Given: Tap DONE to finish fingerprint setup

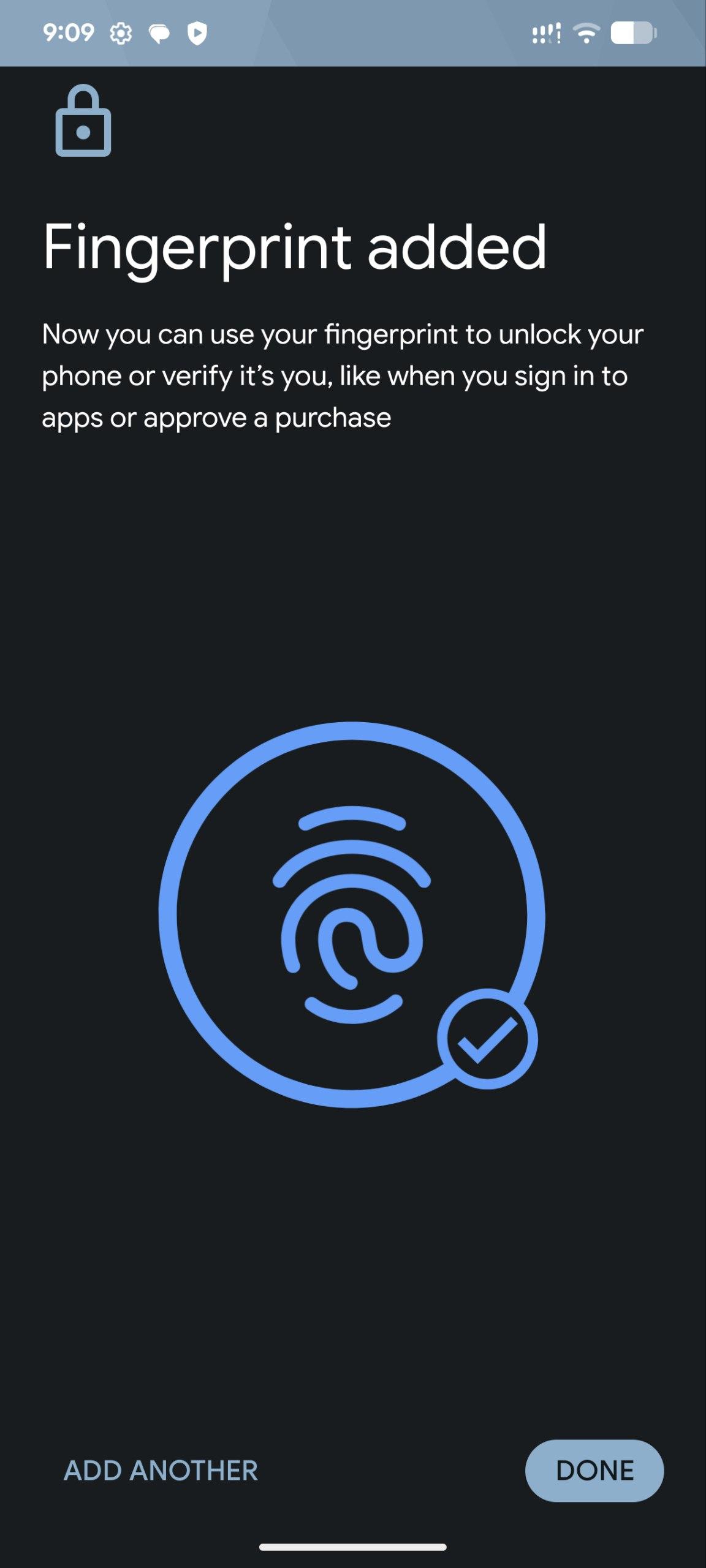Looking at the screenshot, I should (594, 1470).
